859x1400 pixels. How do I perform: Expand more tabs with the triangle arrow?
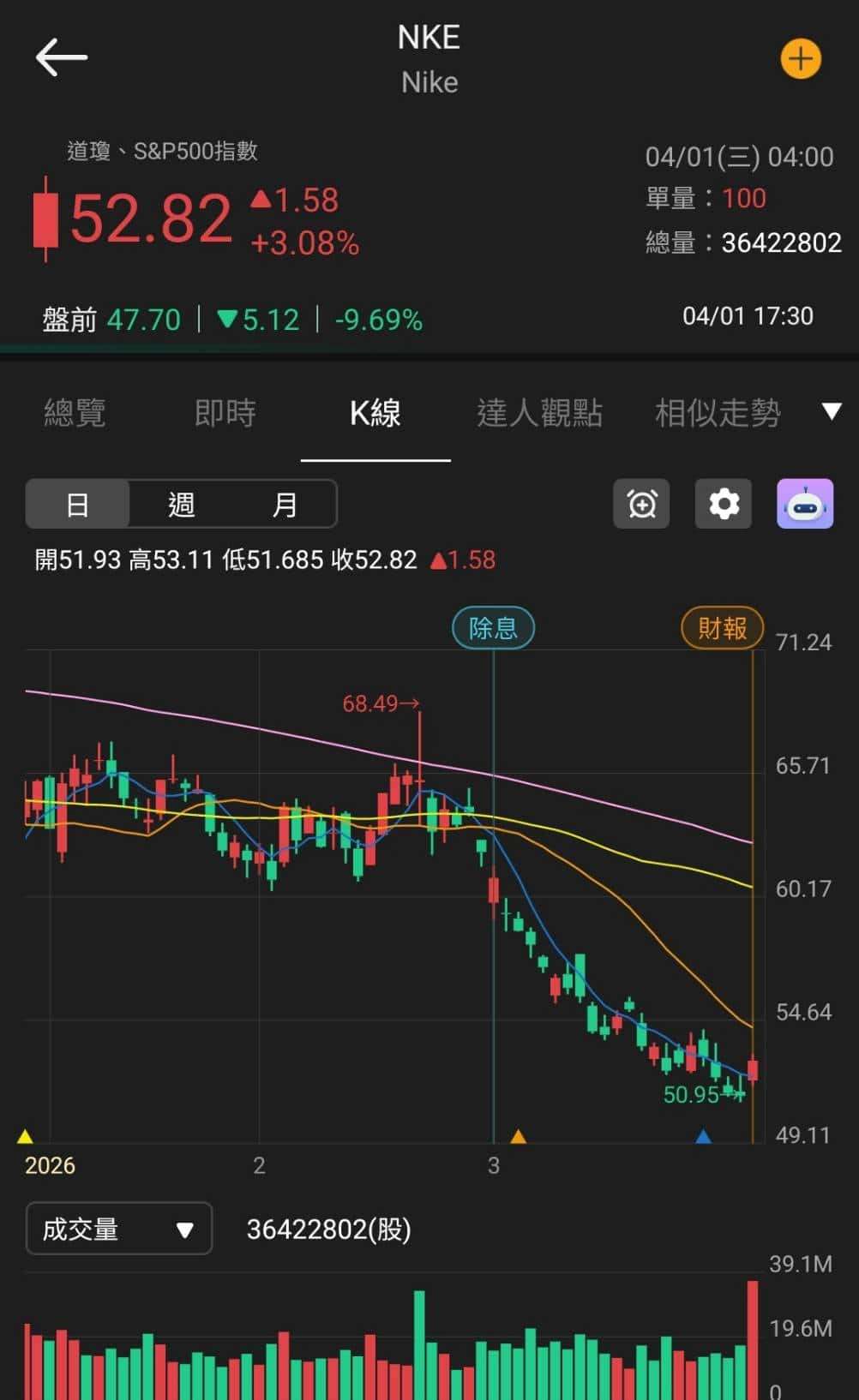(x=831, y=411)
